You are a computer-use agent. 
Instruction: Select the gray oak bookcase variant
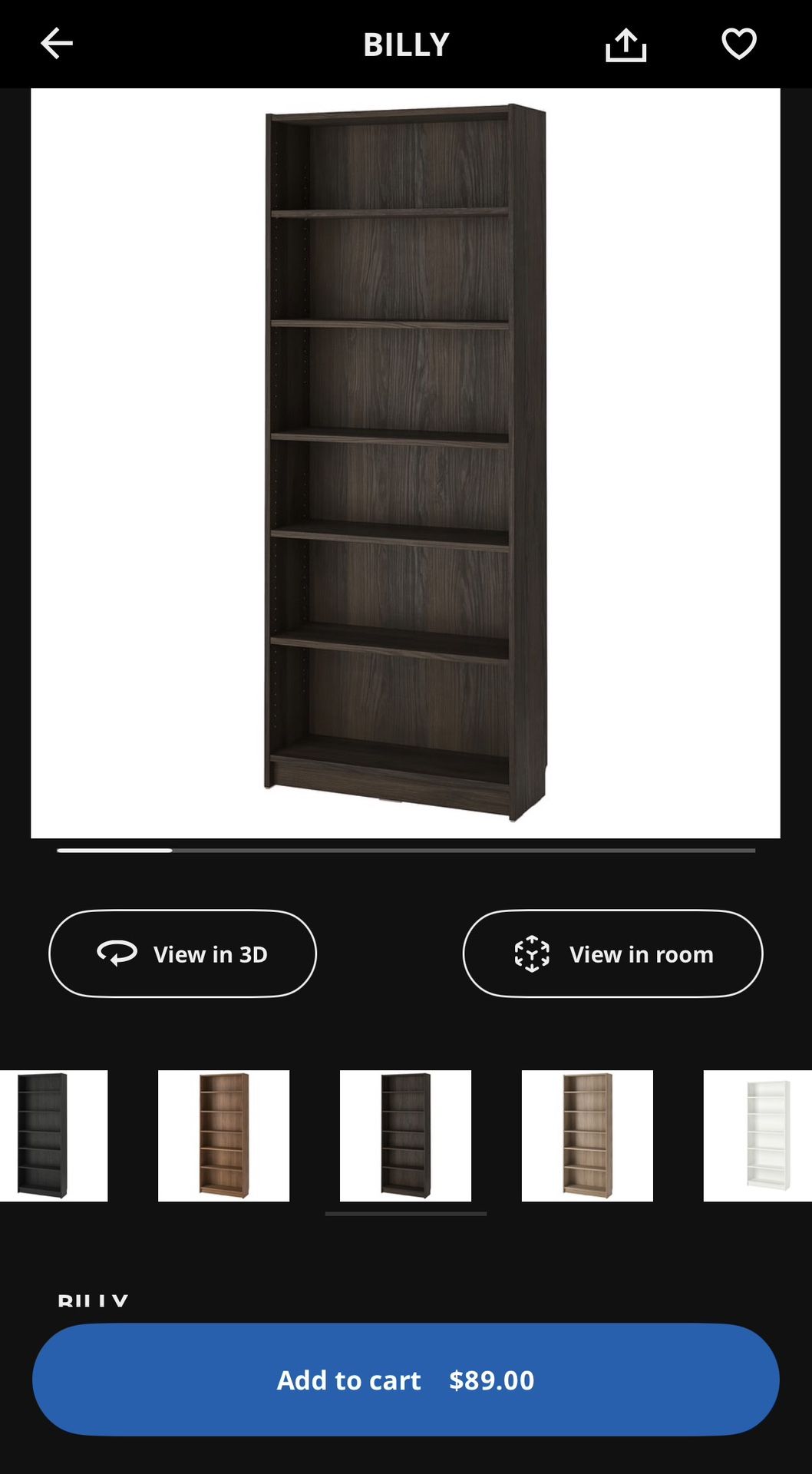click(586, 1130)
